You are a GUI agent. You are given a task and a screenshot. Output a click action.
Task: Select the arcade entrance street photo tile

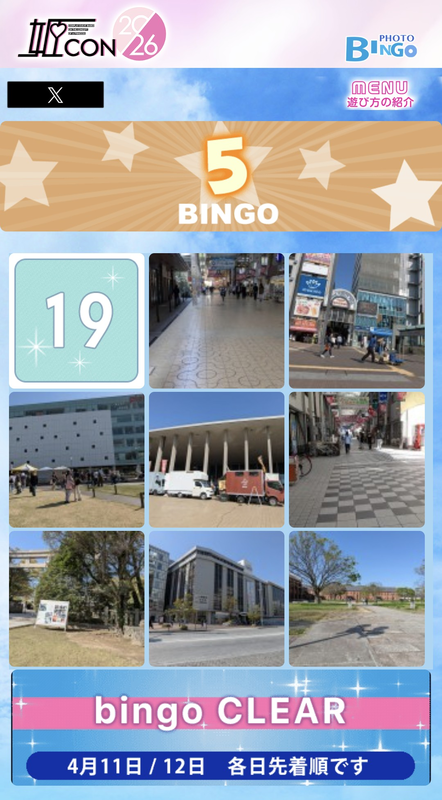coord(357,320)
